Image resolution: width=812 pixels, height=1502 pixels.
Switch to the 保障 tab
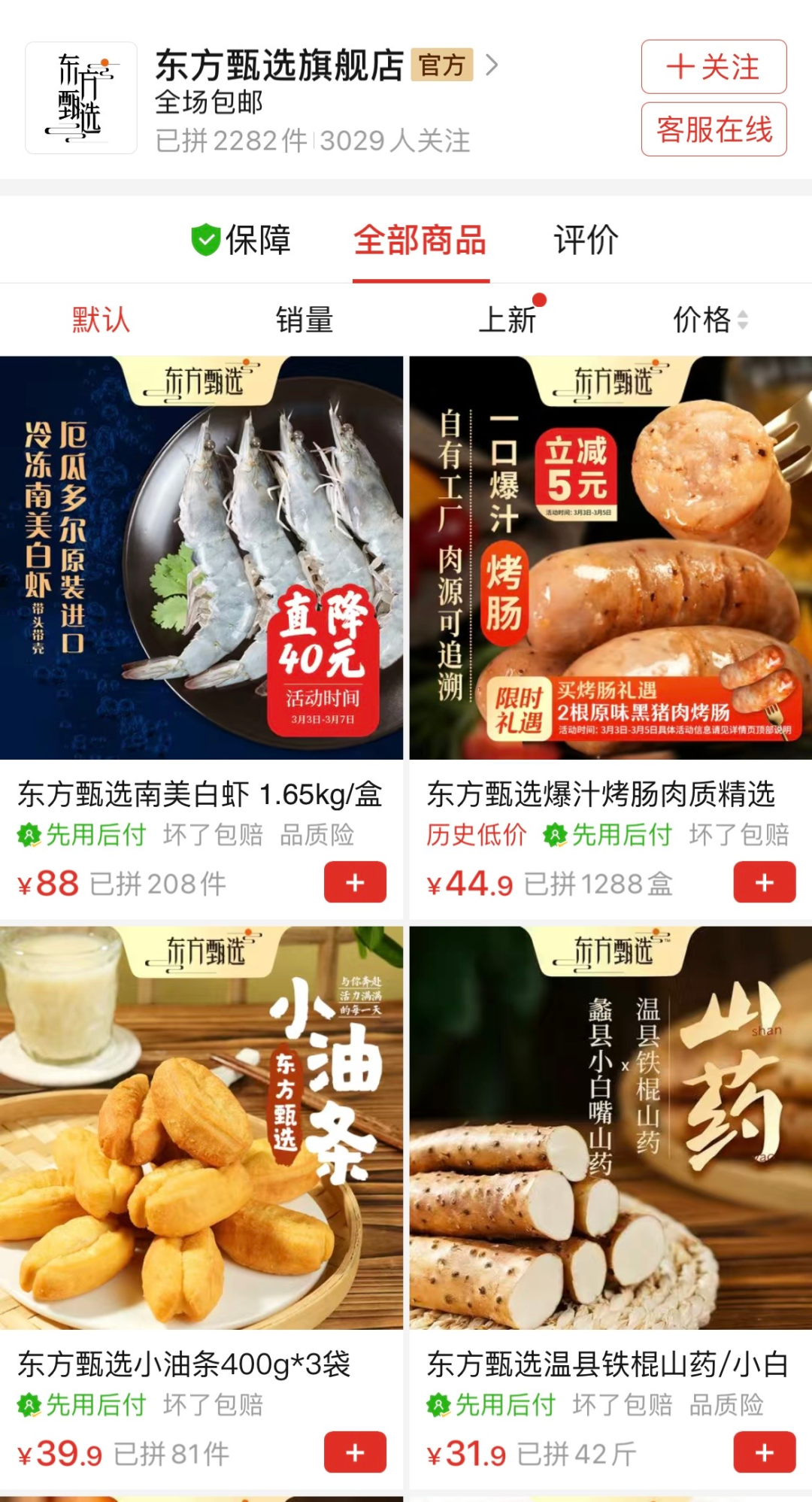241,240
